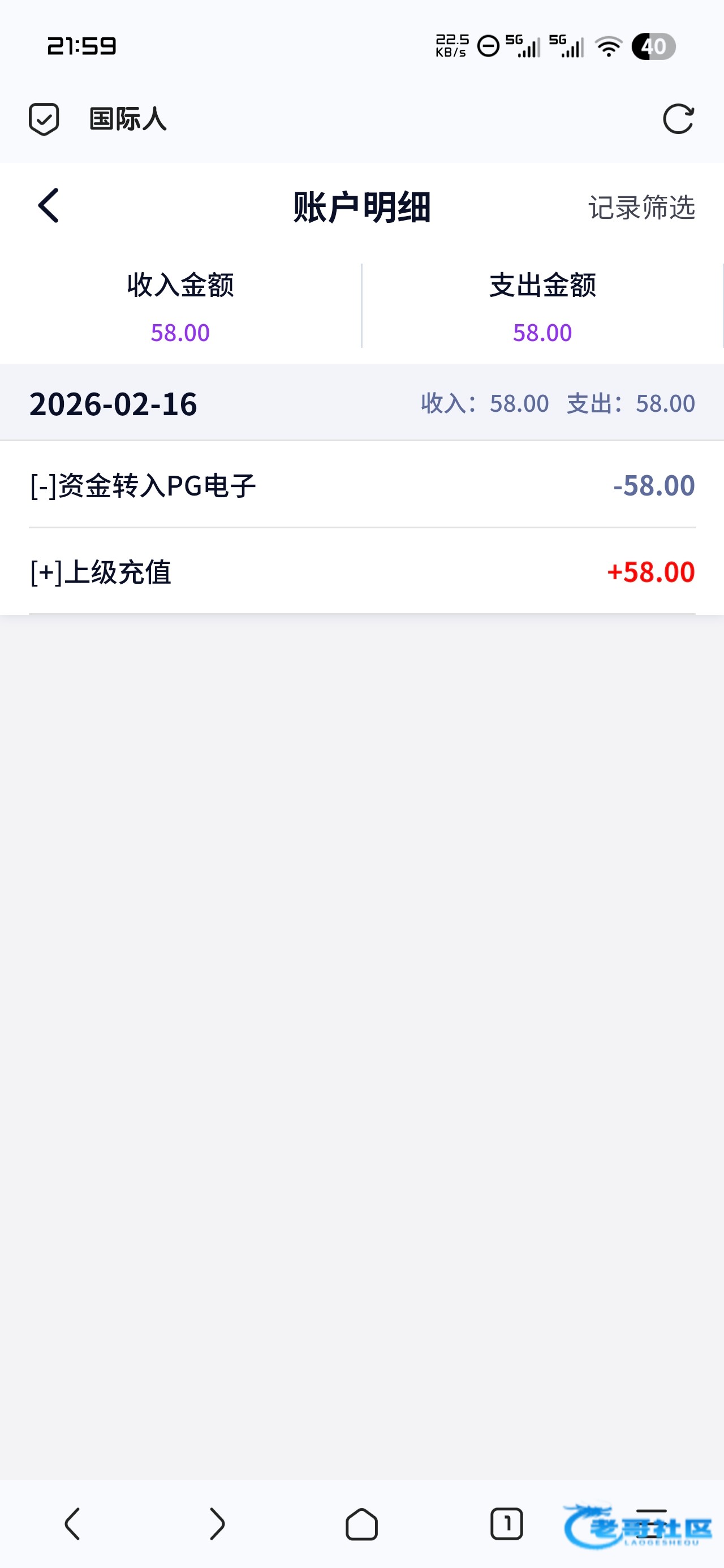Image resolution: width=724 pixels, height=1568 pixels.
Task: Navigate forward in the browser toolbar
Action: pos(217,1524)
